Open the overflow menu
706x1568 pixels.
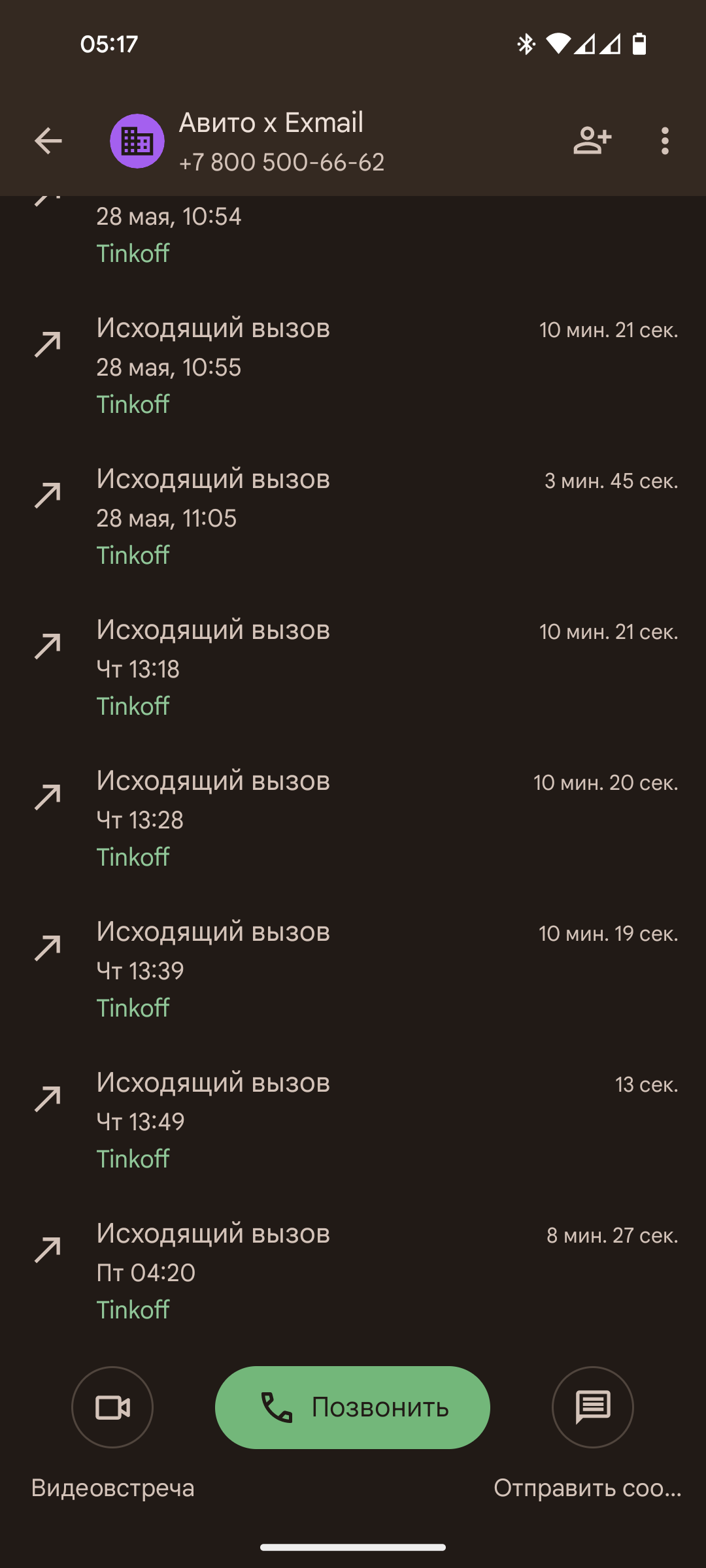pyautogui.click(x=665, y=140)
